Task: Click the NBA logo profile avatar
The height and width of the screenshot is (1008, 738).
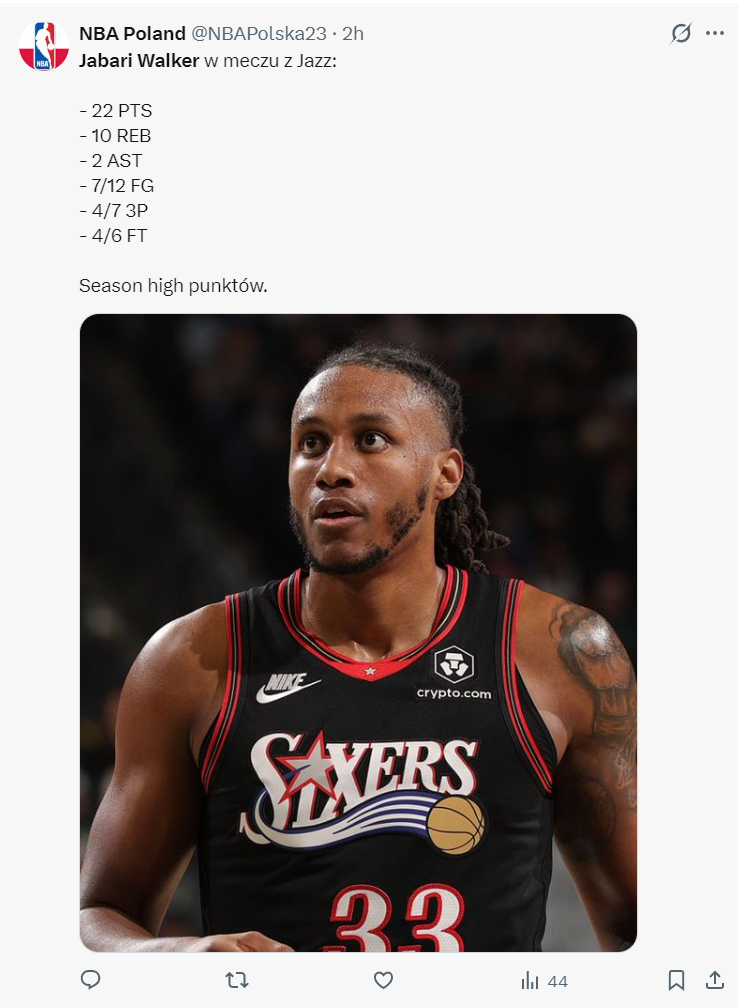Action: [42, 42]
